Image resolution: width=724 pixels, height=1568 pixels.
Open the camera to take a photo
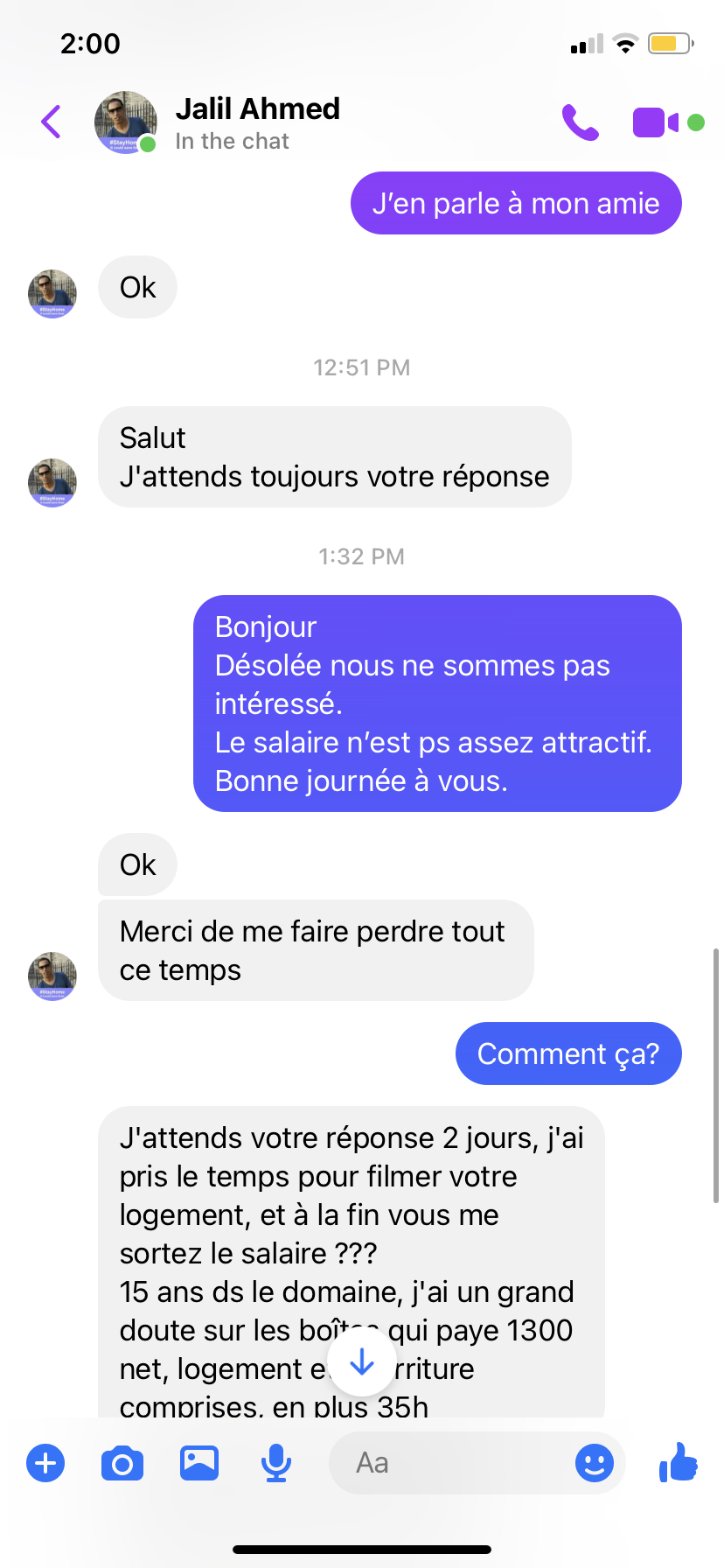point(122,1463)
